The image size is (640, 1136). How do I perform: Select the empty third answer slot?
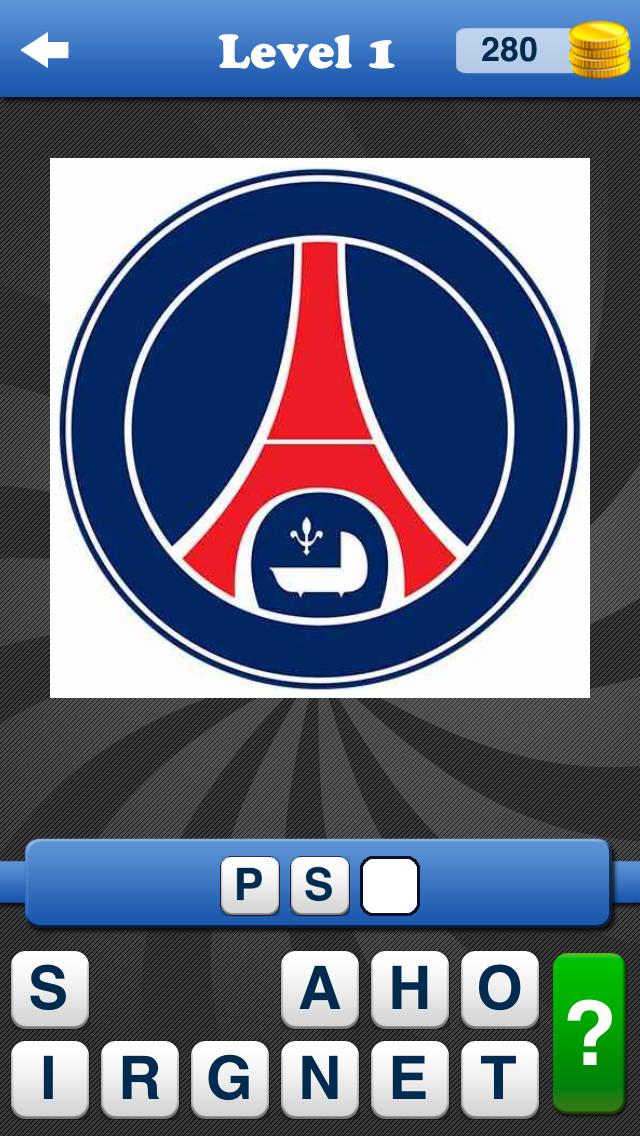click(390, 885)
